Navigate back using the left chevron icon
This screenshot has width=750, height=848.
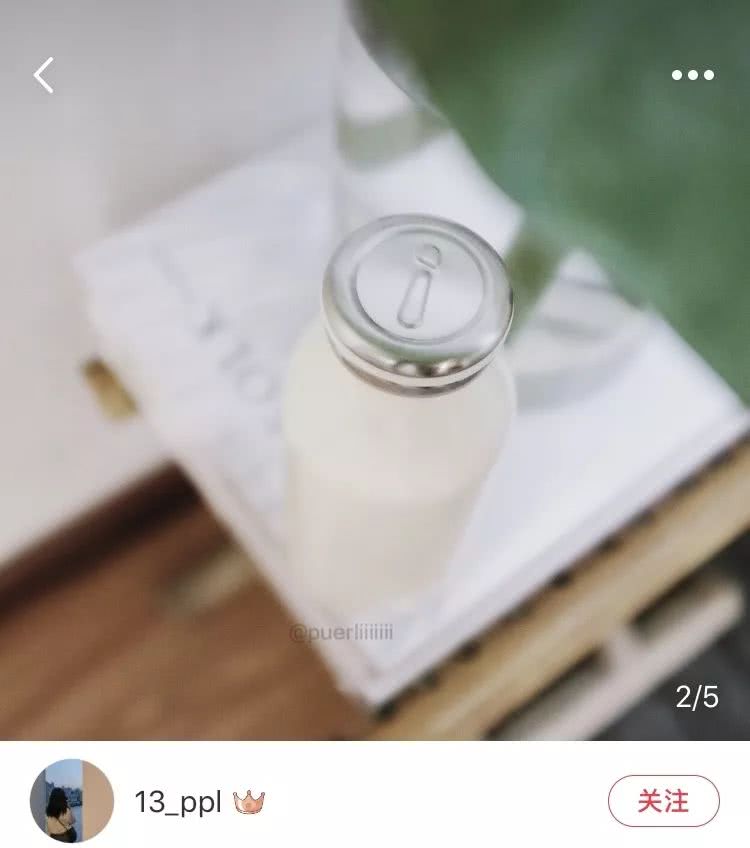point(42,74)
